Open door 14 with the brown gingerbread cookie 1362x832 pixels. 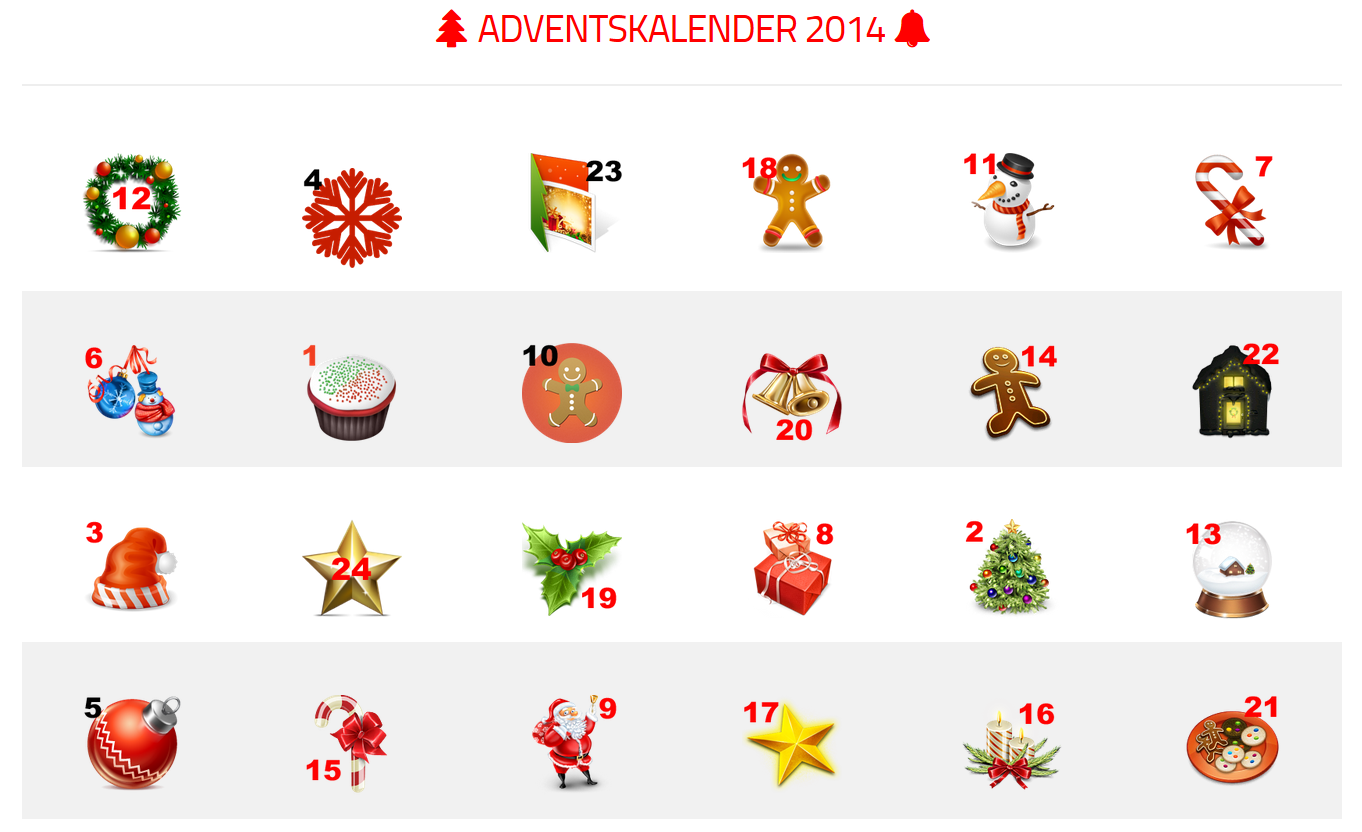(x=1011, y=393)
